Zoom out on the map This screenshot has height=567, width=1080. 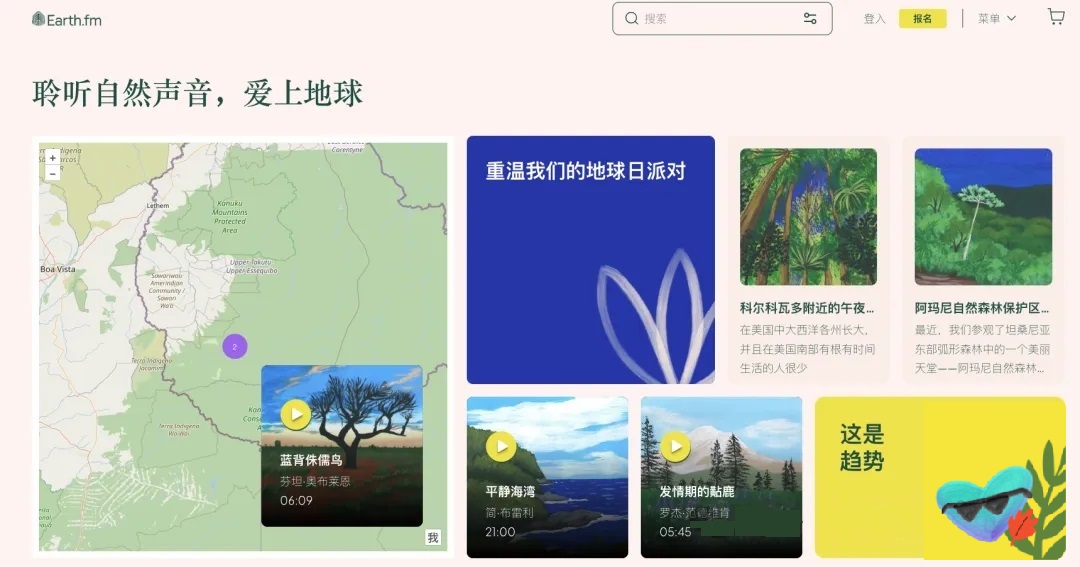[x=53, y=173]
